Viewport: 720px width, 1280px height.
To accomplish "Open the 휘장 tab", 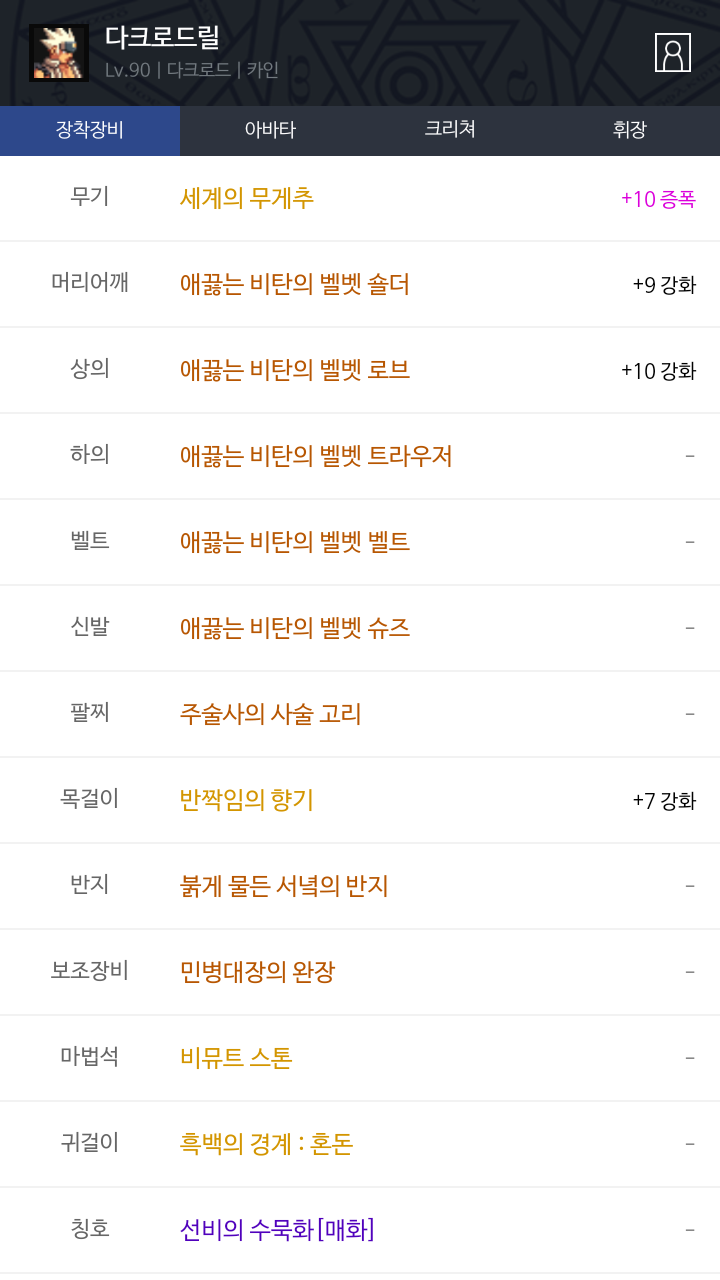I will 630,130.
